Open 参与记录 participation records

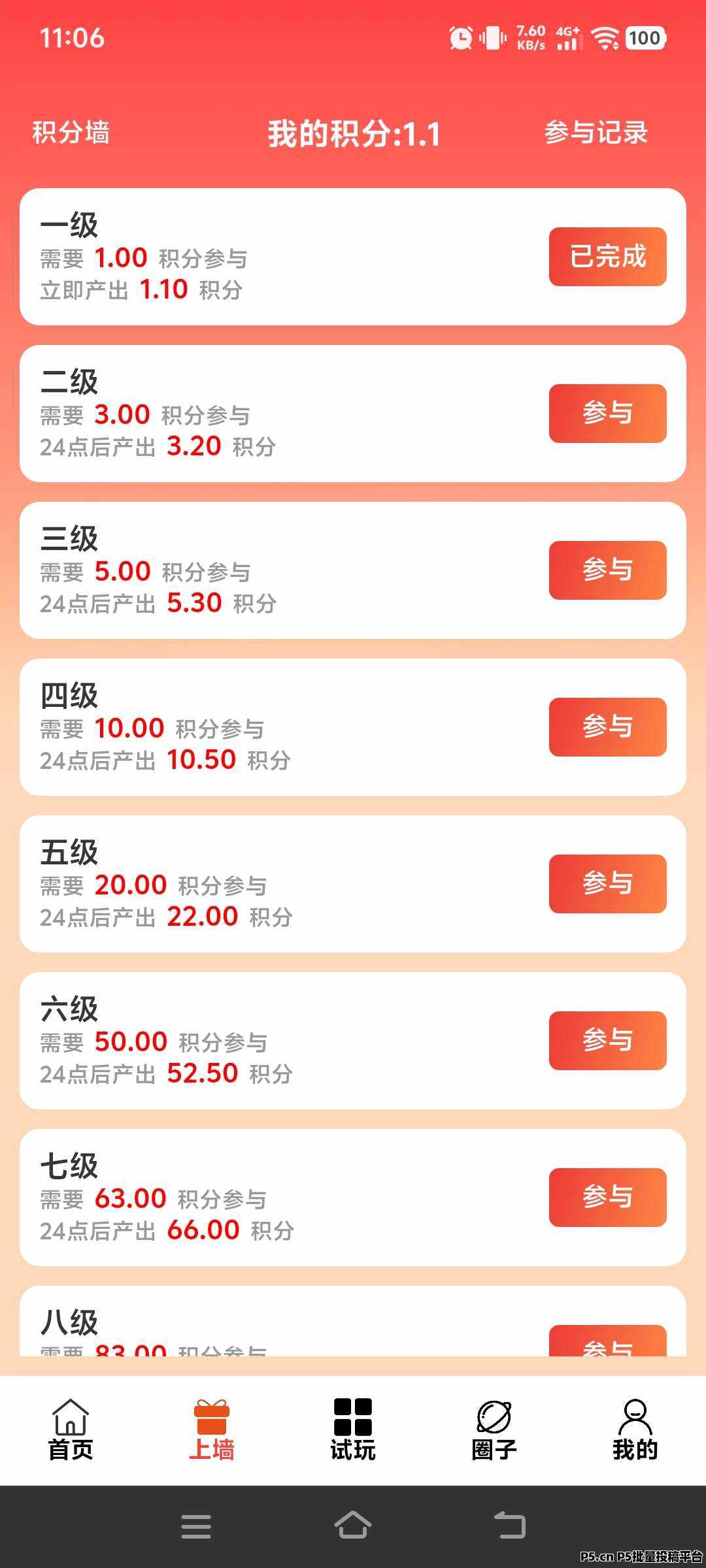[596, 133]
